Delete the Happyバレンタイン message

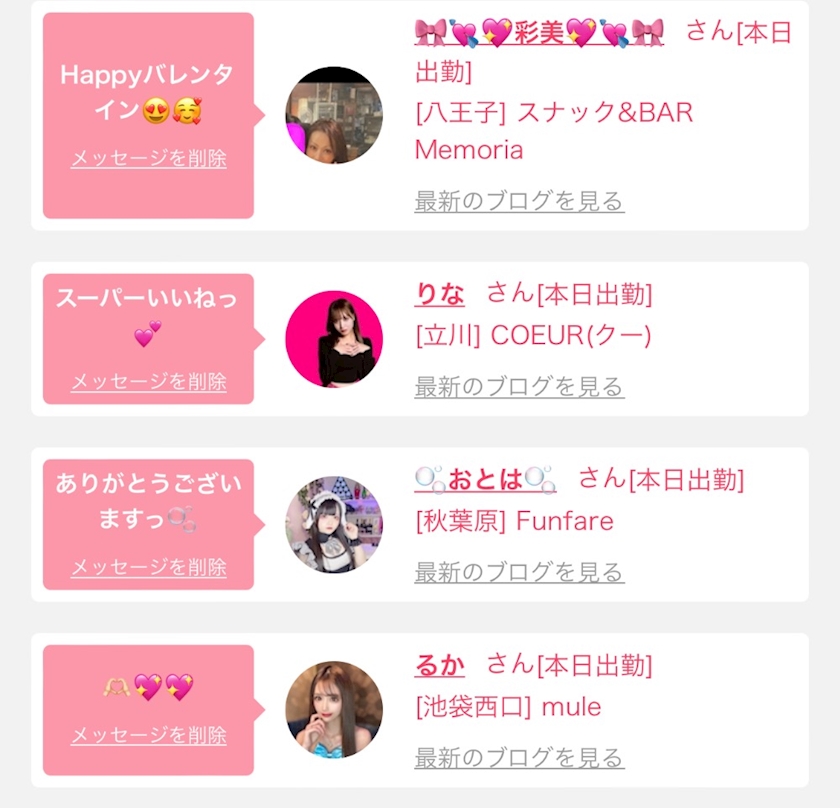point(148,158)
